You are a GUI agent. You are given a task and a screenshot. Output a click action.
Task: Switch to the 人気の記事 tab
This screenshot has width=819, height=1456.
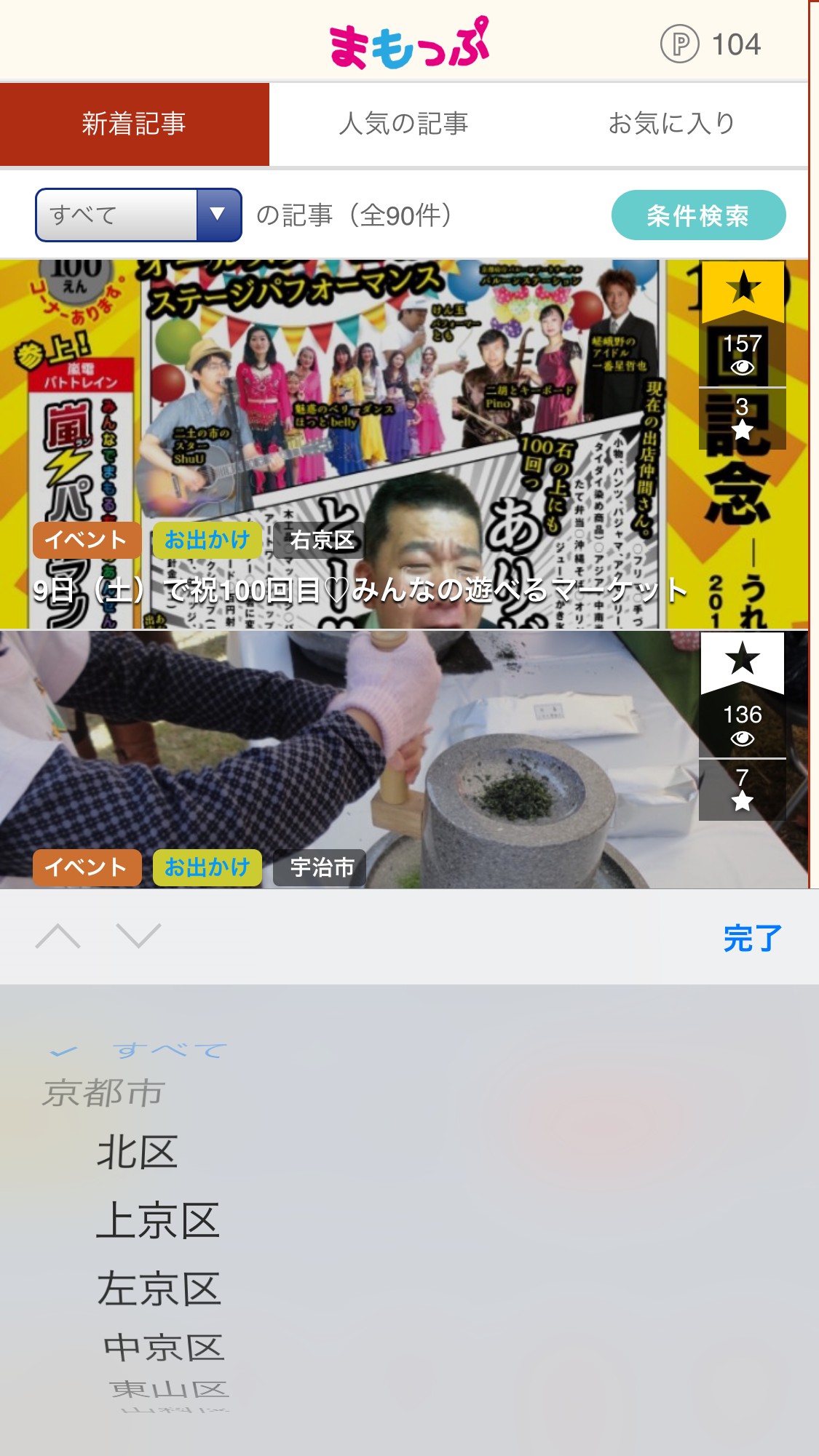(403, 124)
